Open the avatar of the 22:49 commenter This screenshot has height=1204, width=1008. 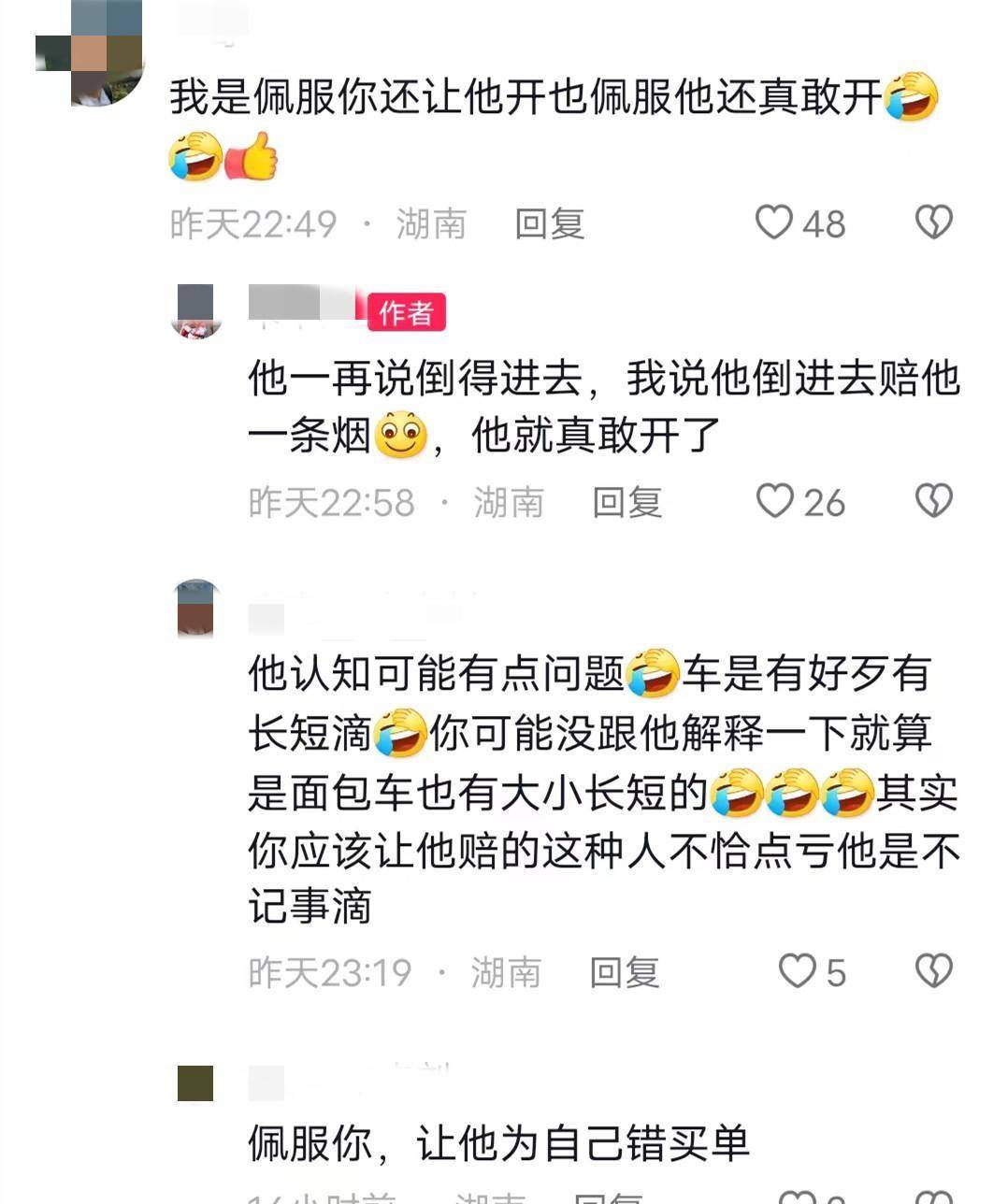(x=91, y=52)
